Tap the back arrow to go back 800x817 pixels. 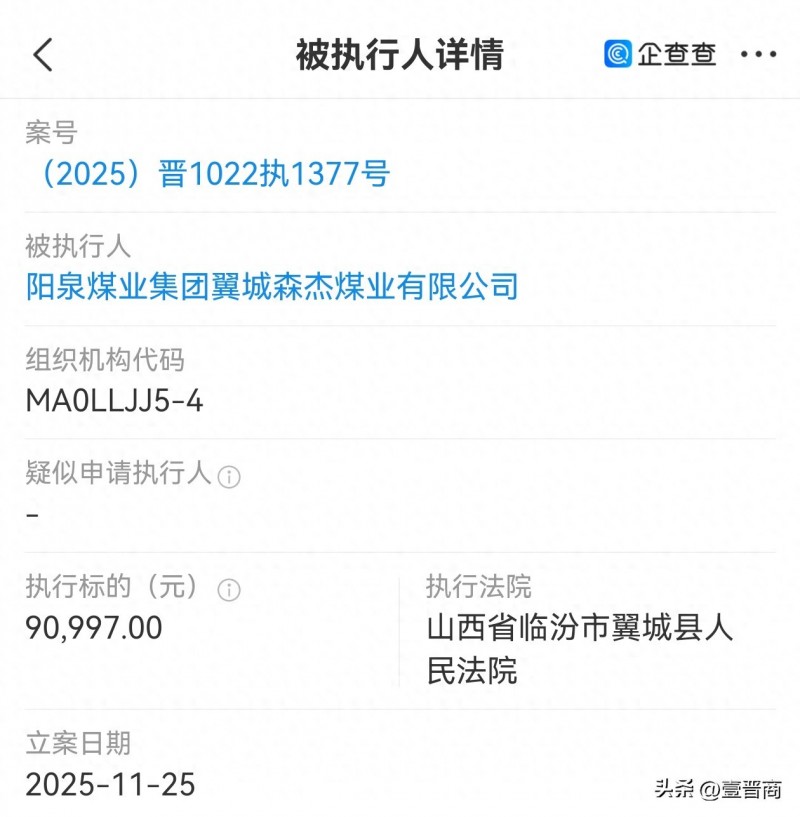point(42,55)
